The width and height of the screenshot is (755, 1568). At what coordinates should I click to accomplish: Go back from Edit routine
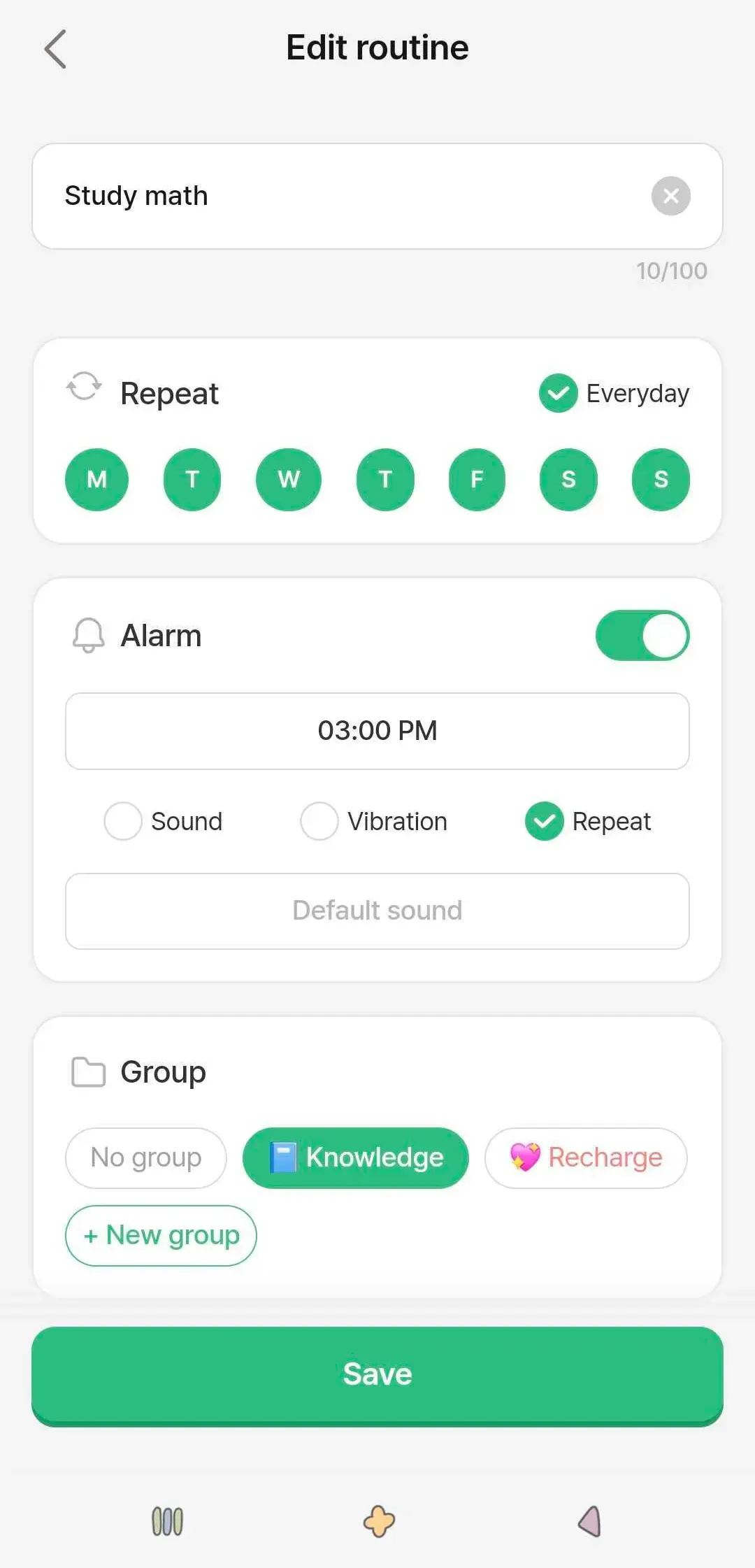[x=55, y=49]
